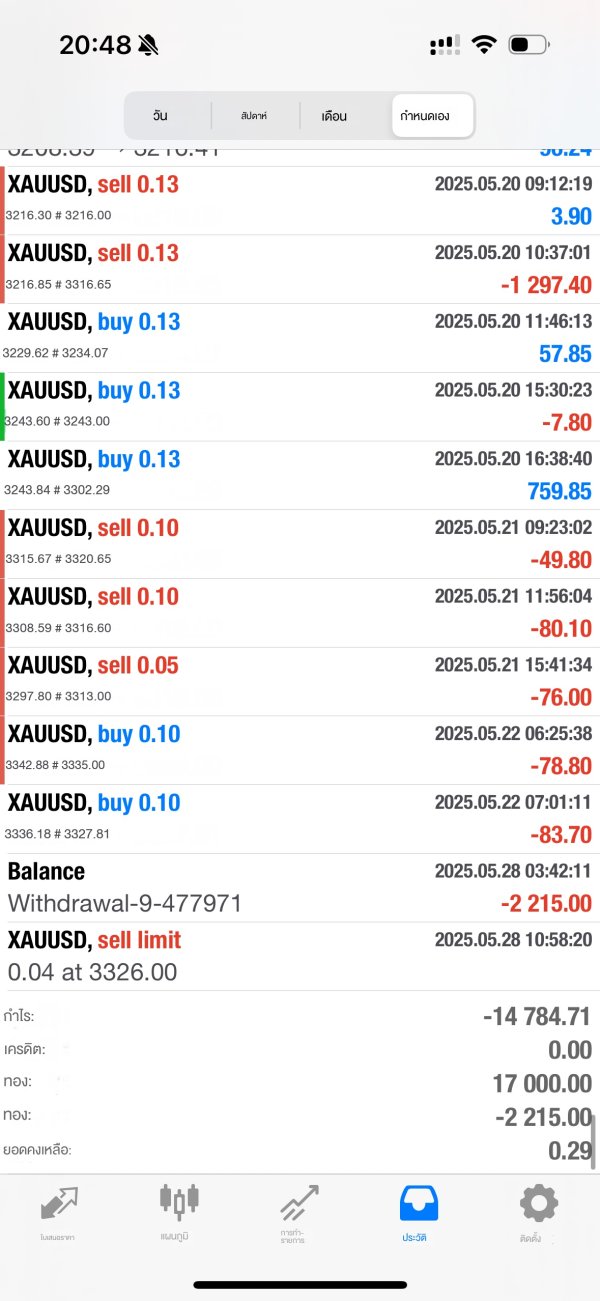
Task: Select the สัปดาห์ (week) period filter
Action: [x=255, y=116]
